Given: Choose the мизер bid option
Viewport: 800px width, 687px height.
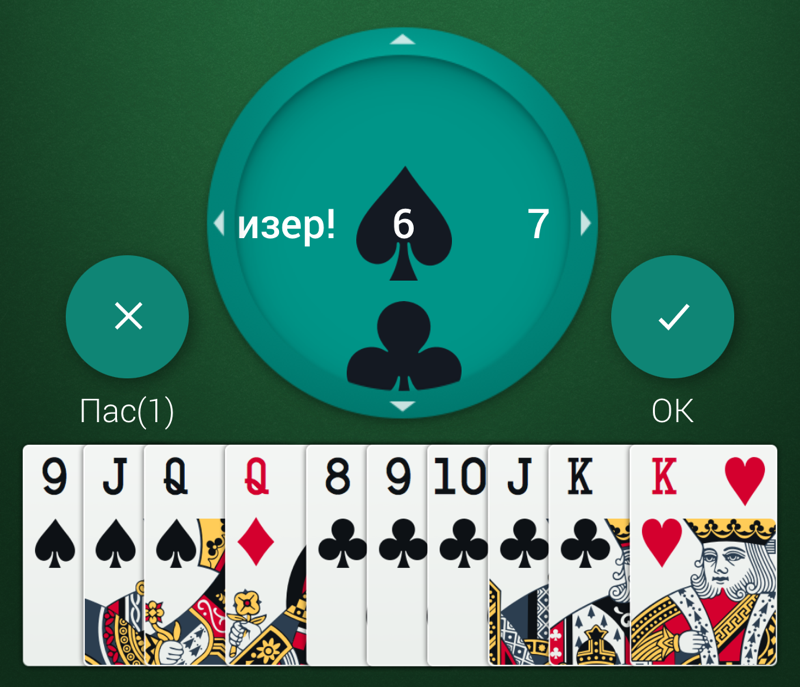Looking at the screenshot, I should (x=286, y=225).
